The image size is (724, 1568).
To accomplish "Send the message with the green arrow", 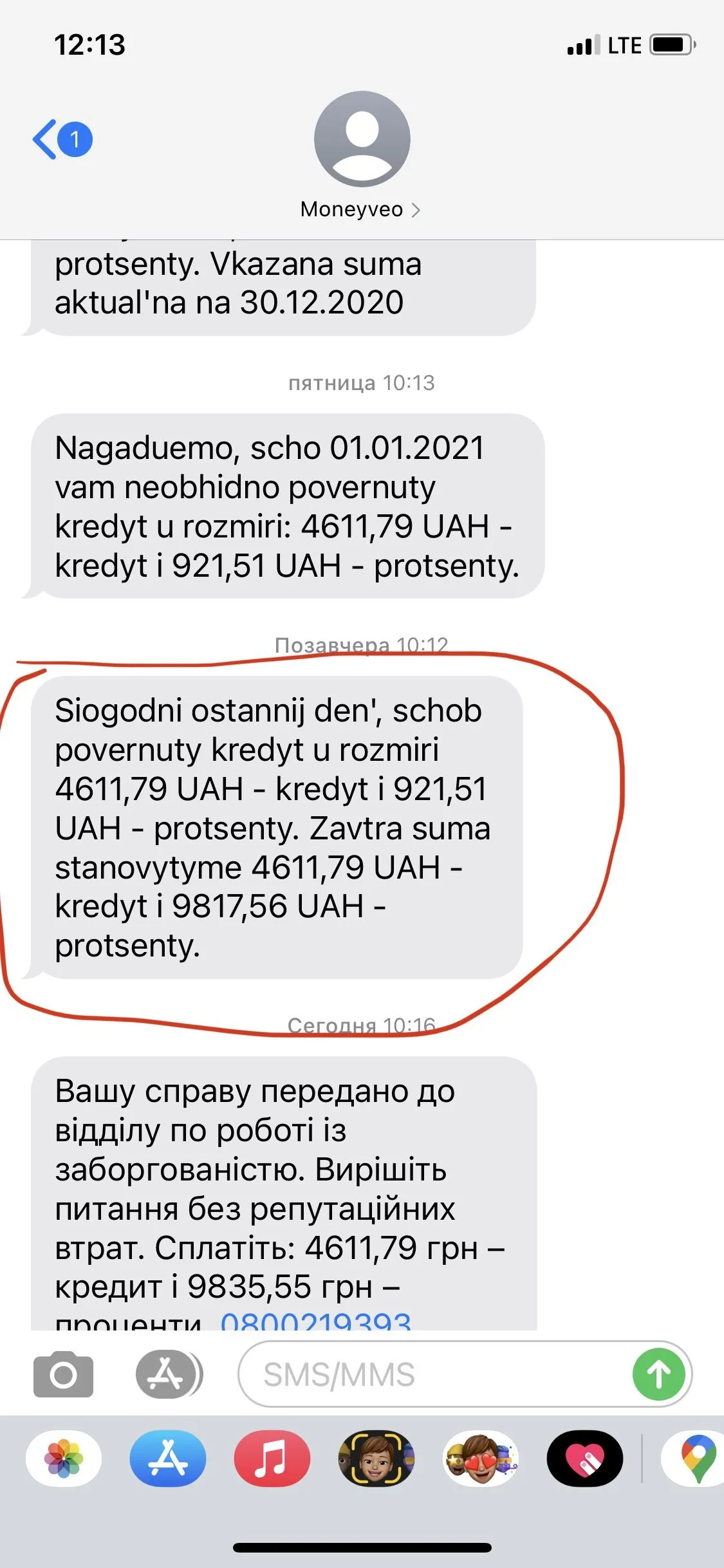I will pyautogui.click(x=658, y=1376).
